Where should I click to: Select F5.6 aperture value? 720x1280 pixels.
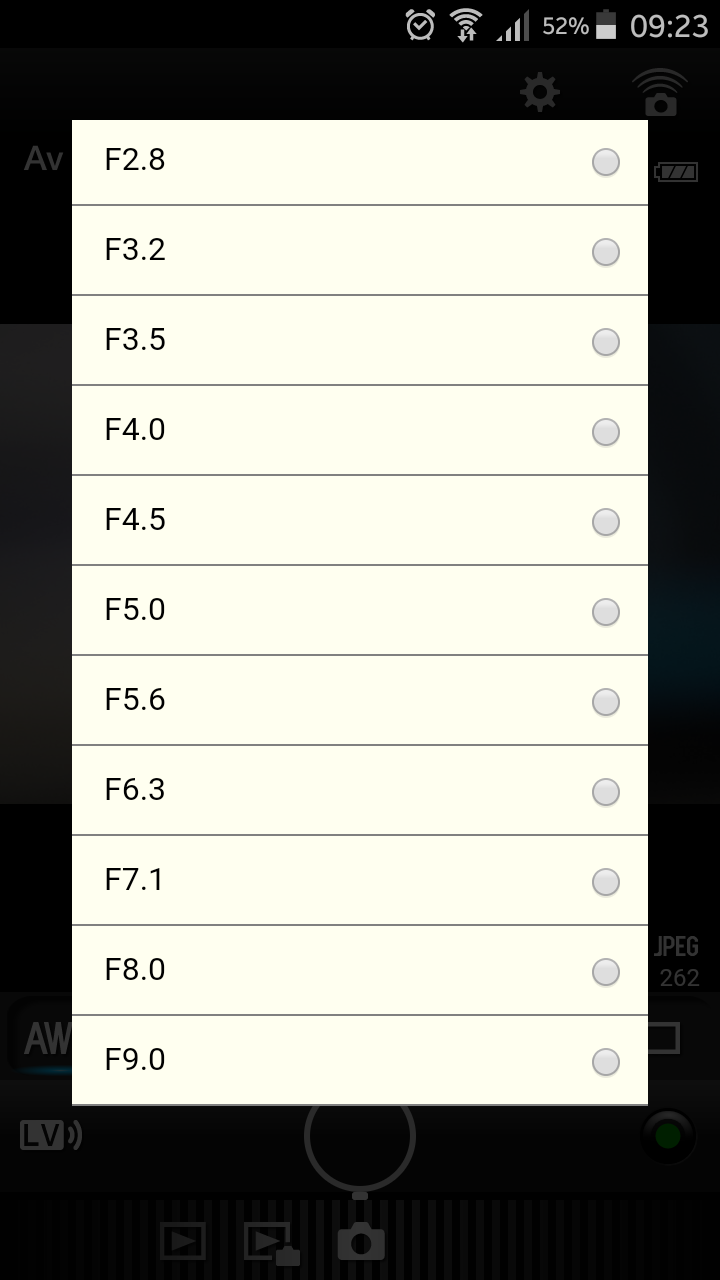360,700
